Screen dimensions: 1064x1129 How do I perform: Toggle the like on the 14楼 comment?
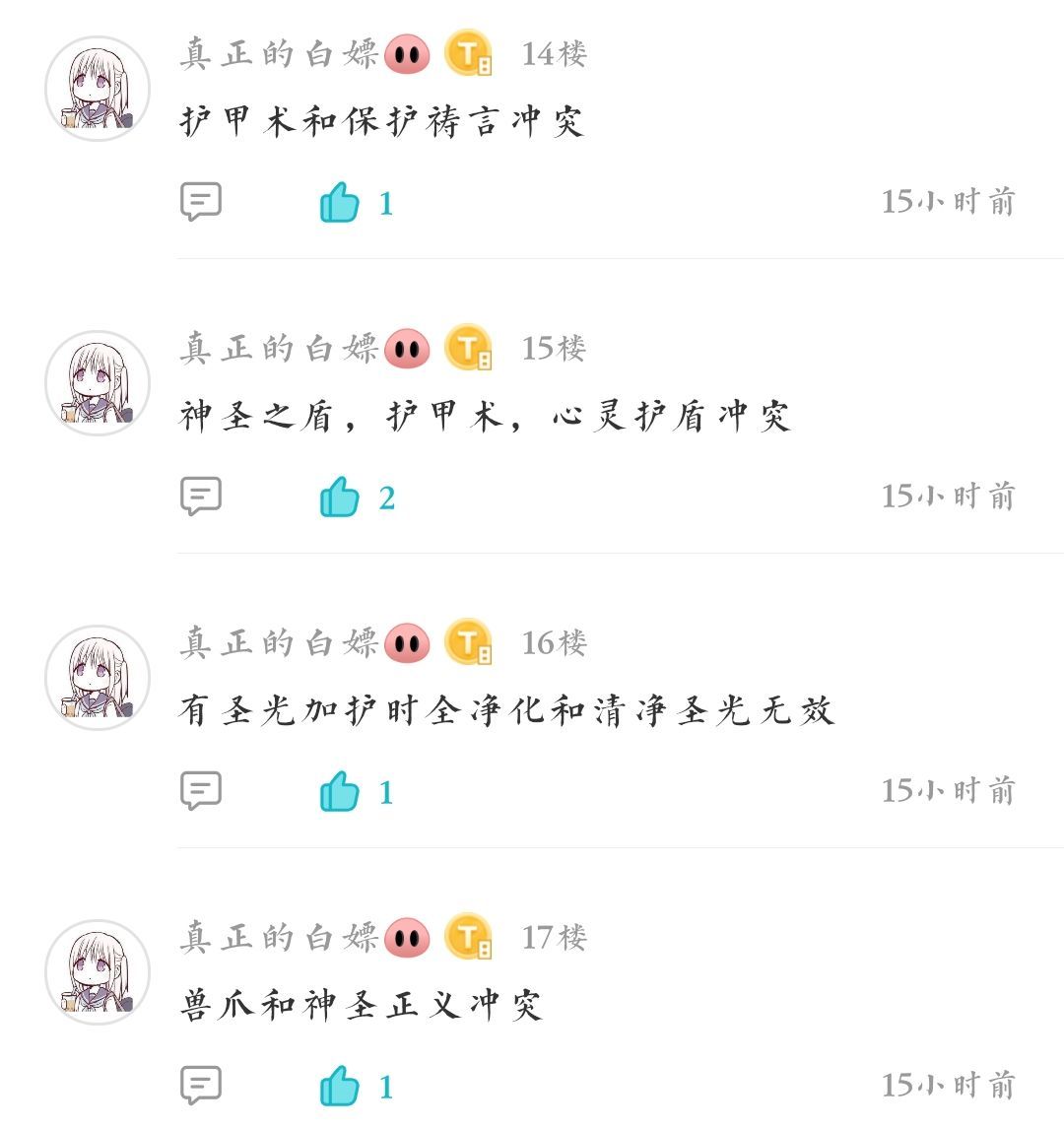338,200
